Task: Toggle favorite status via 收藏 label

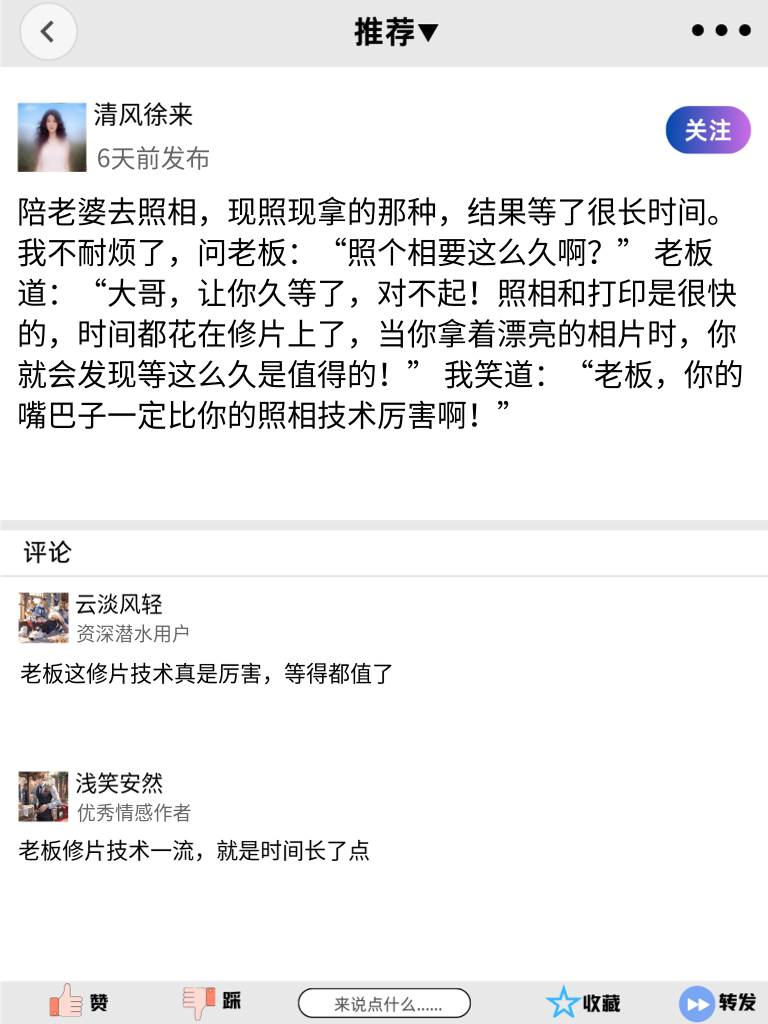Action: (x=601, y=1003)
